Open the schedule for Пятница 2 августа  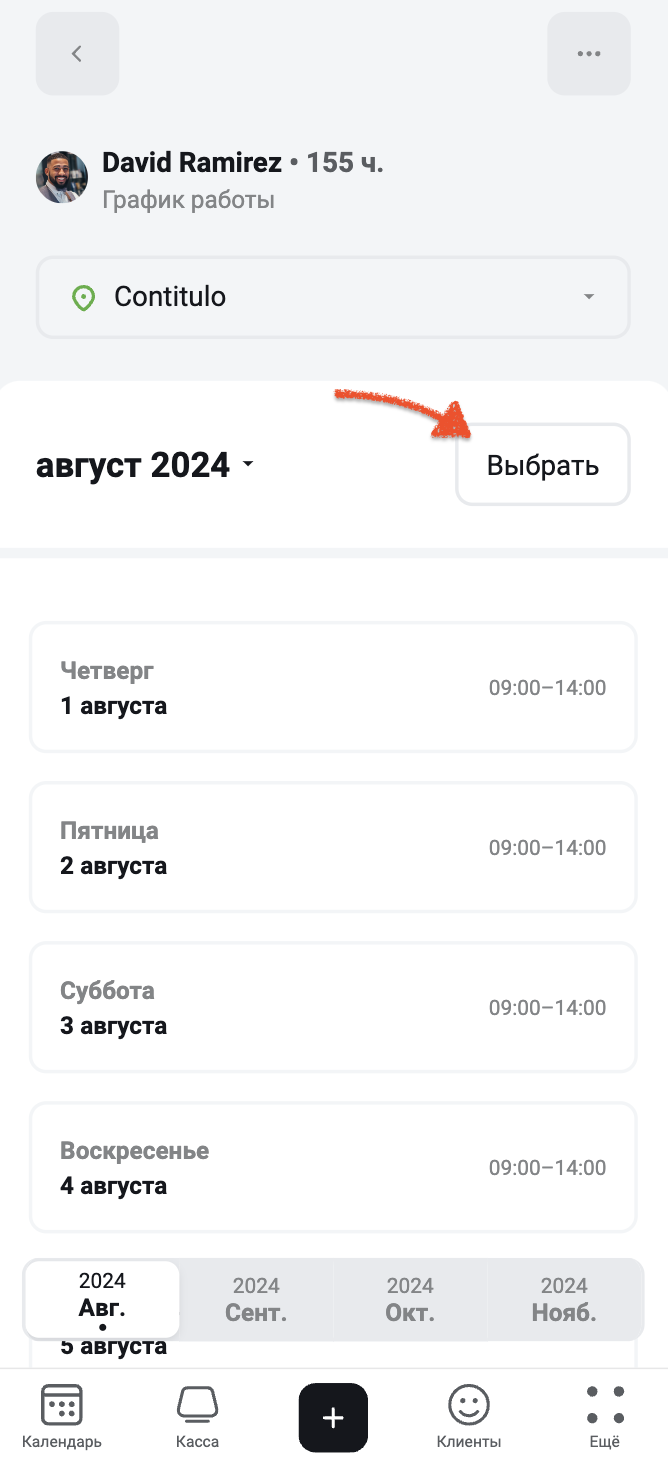pyautogui.click(x=333, y=847)
